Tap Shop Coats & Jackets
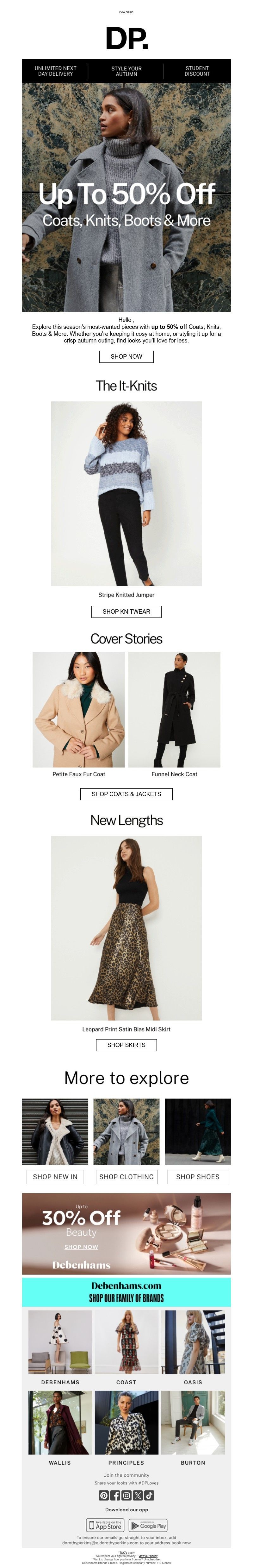Viewport: 253px width, 1568px height. tap(126, 794)
